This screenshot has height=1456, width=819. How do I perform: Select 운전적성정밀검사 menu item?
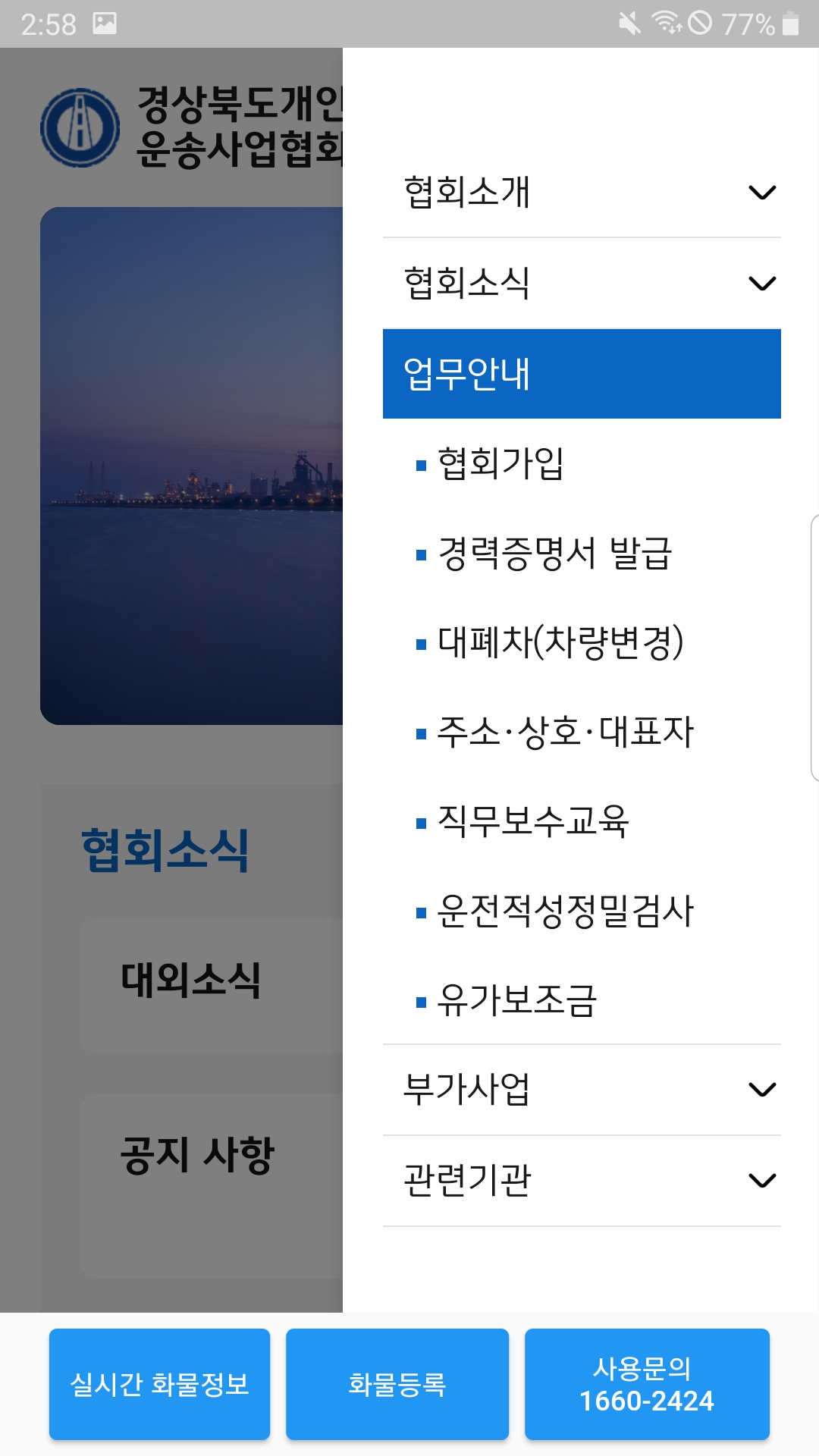point(565,912)
